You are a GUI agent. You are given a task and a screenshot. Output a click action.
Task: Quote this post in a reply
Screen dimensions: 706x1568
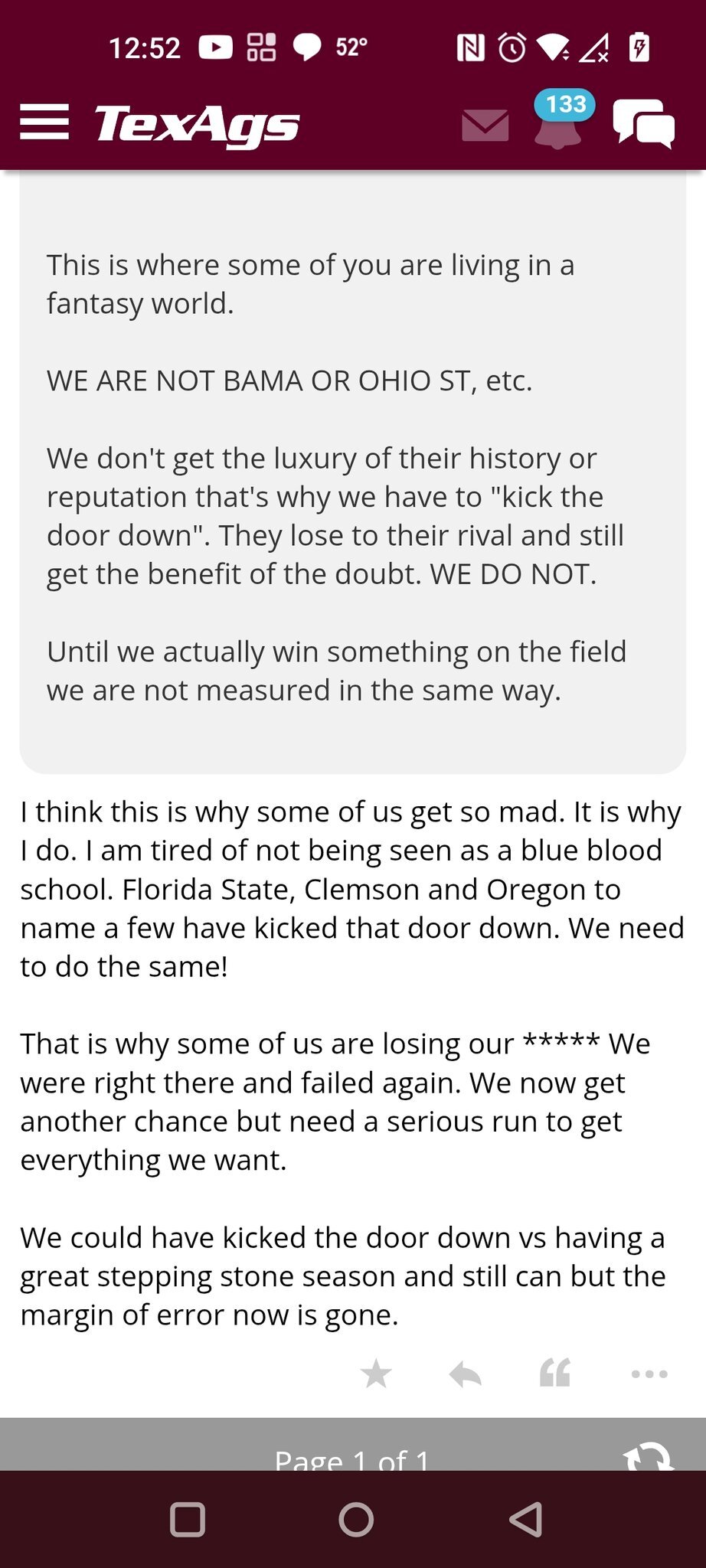click(x=555, y=1374)
